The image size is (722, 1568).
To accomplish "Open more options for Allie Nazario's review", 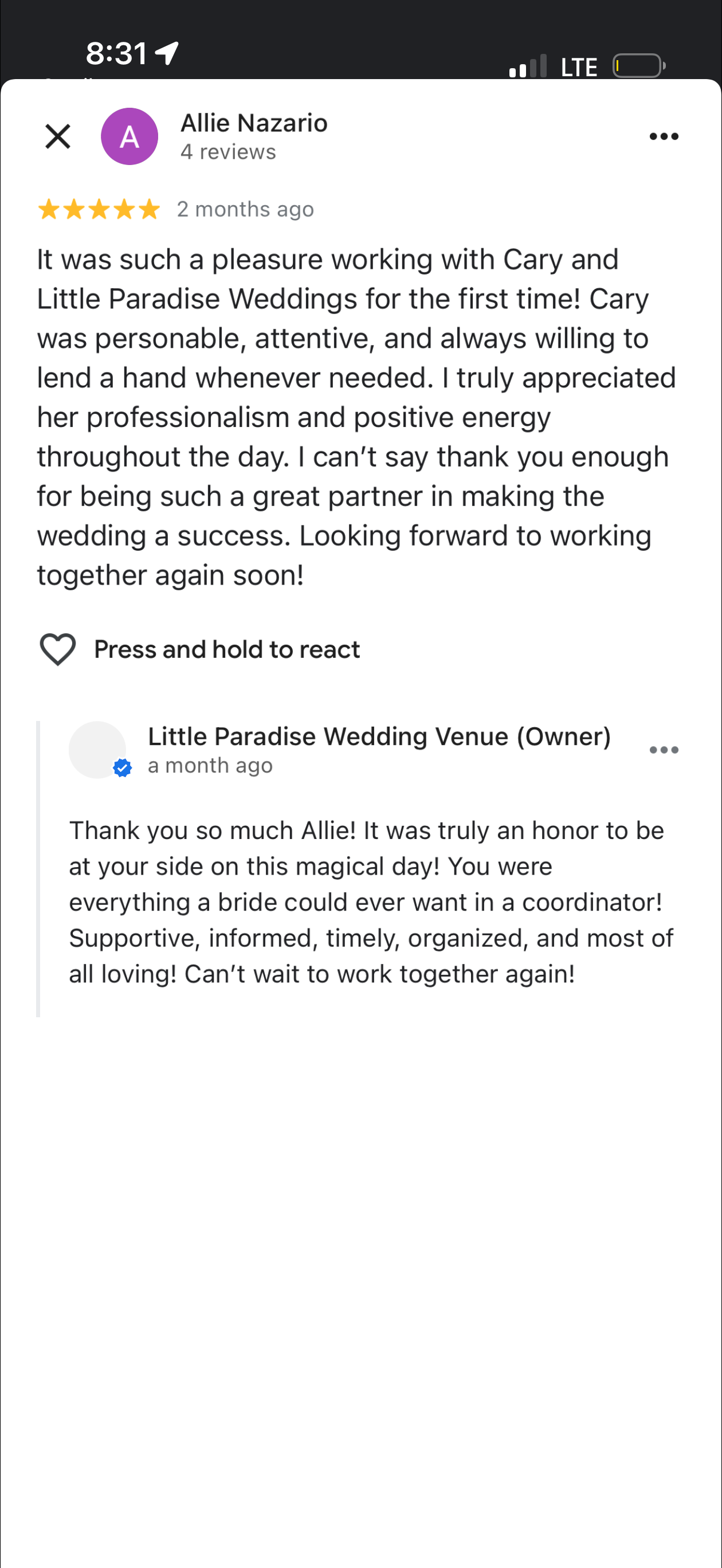I will 664,136.
